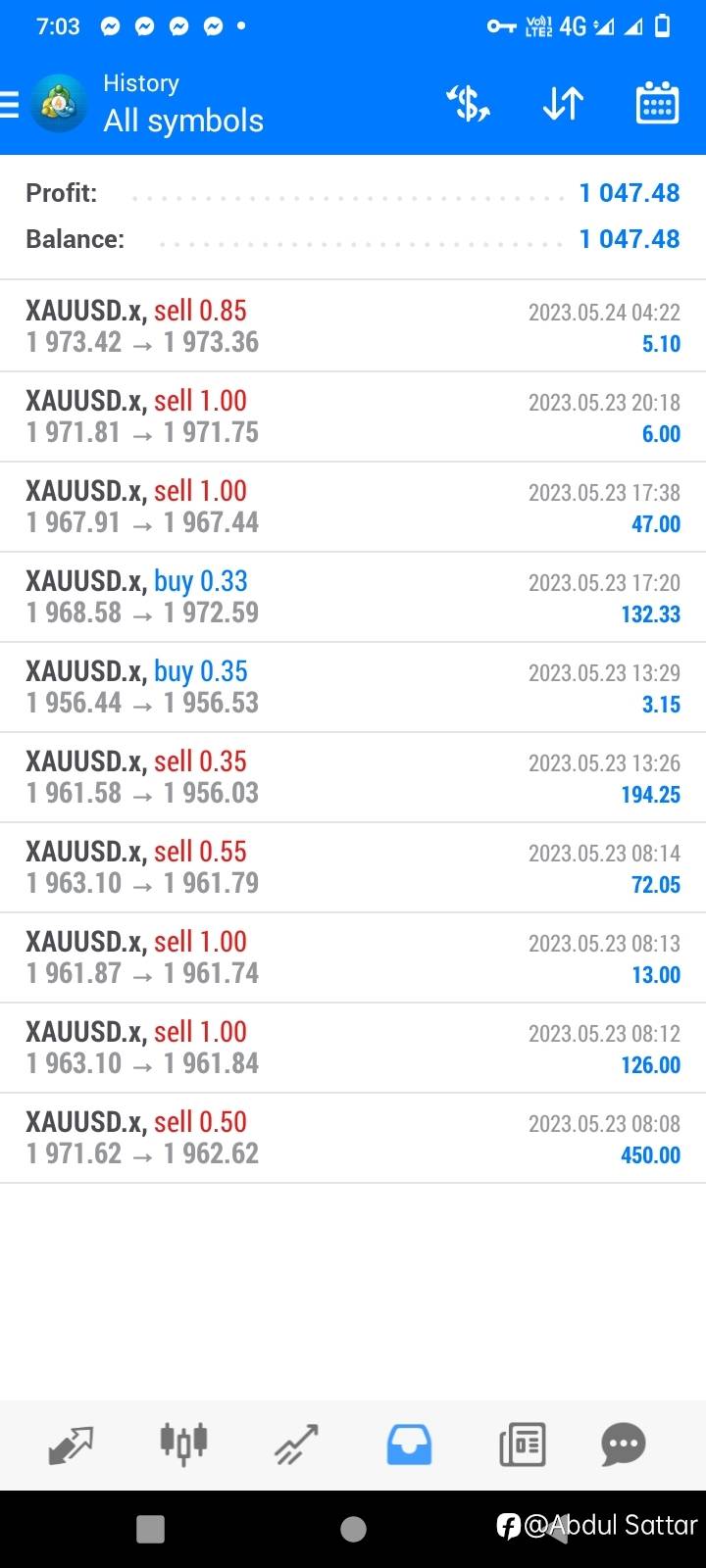Screen dimensions: 706x1568
Task: Open the buy 0.33 trade entry
Action: [x=353, y=597]
